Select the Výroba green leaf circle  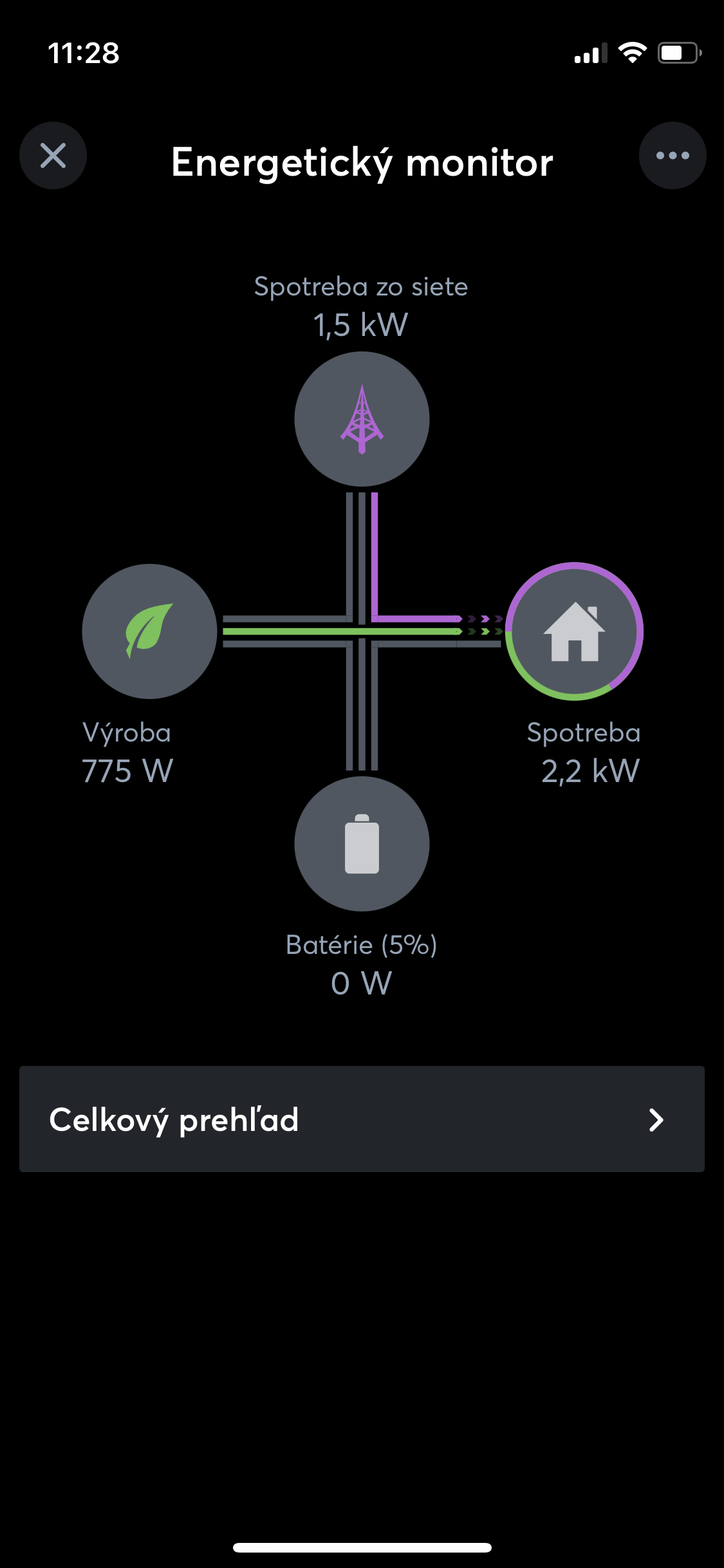pyautogui.click(x=149, y=631)
